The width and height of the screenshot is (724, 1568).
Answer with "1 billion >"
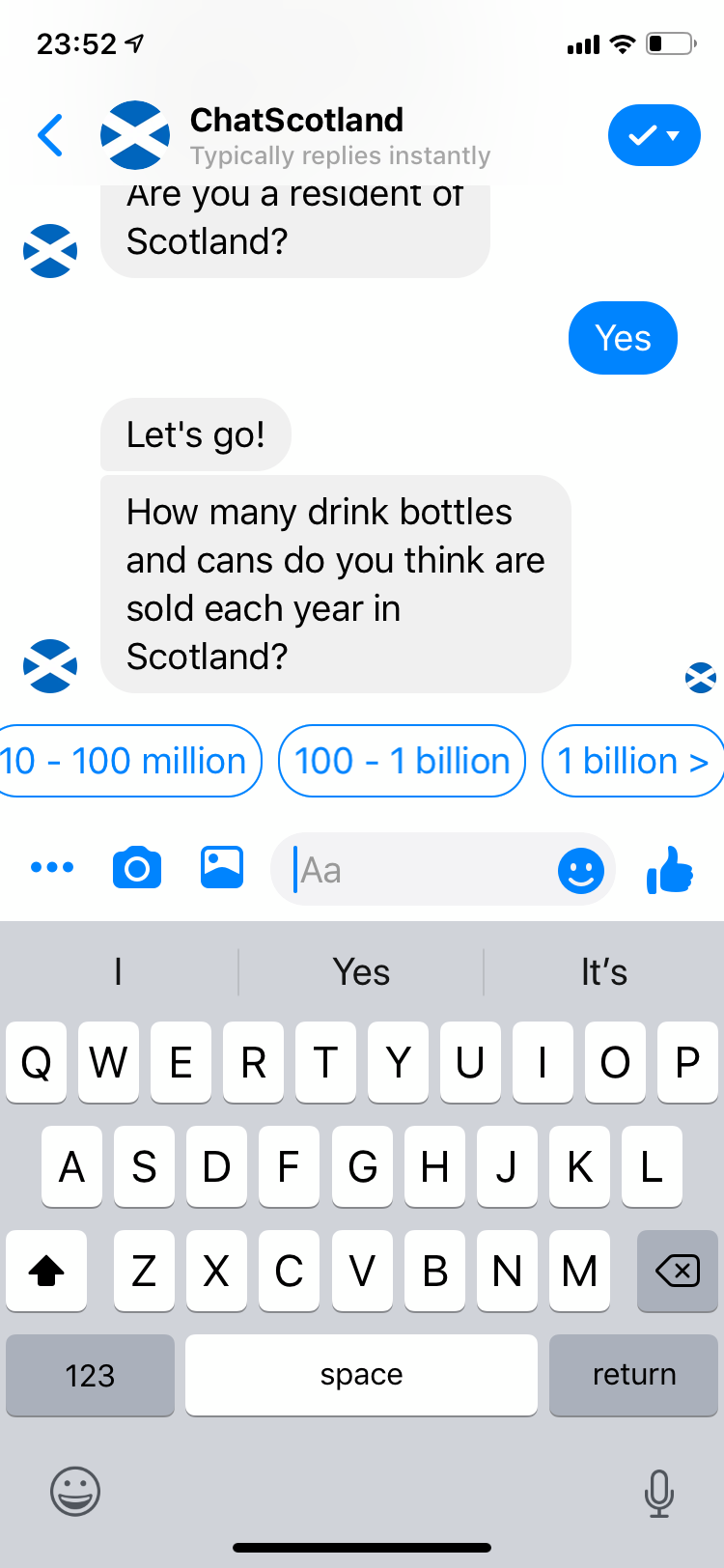633,761
